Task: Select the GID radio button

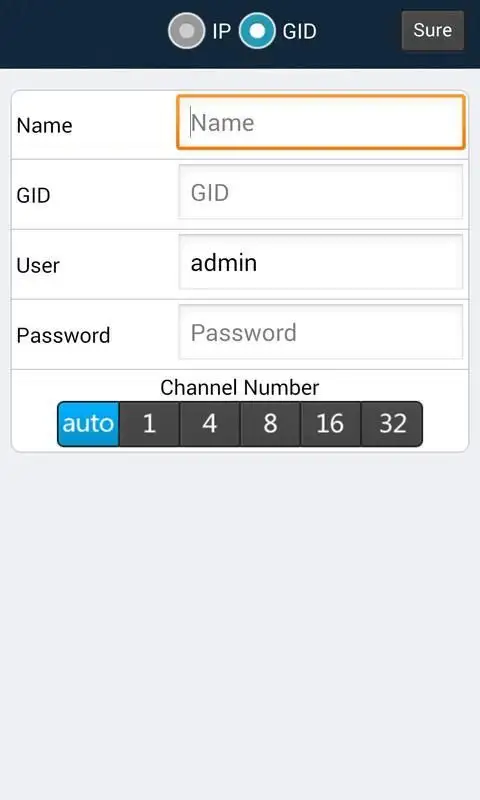Action: click(x=257, y=31)
